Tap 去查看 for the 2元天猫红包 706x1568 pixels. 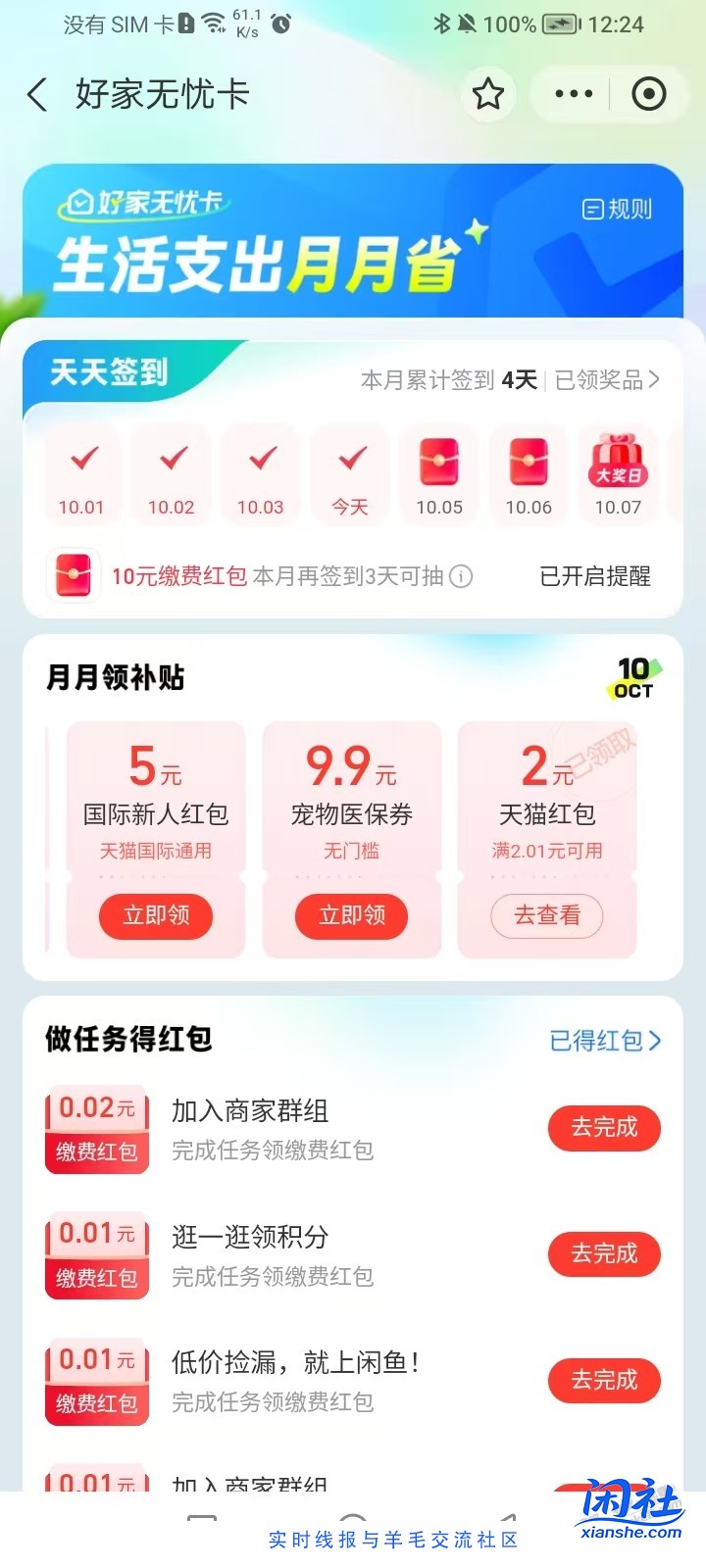(547, 916)
